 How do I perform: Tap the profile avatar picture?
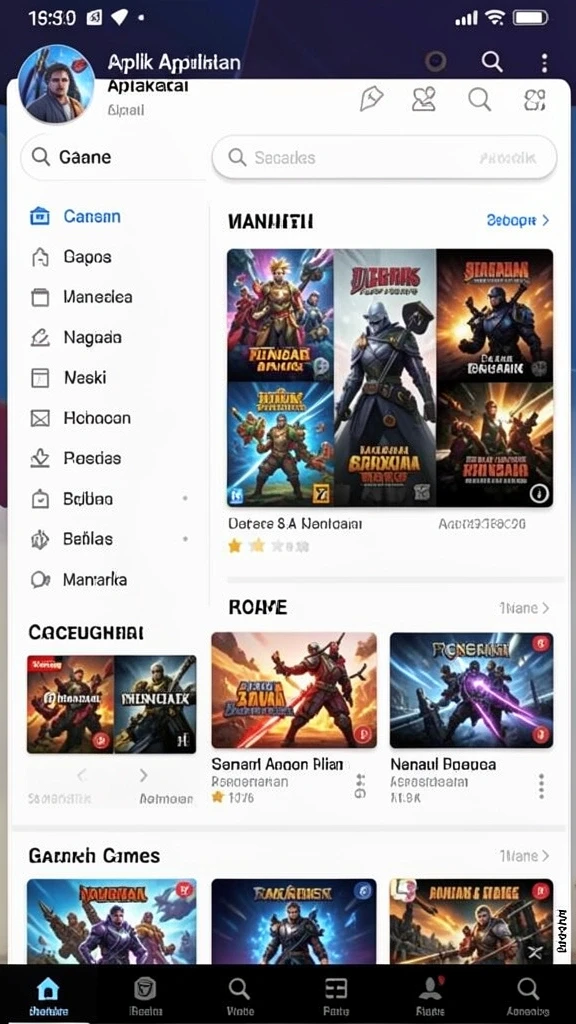coord(56,84)
